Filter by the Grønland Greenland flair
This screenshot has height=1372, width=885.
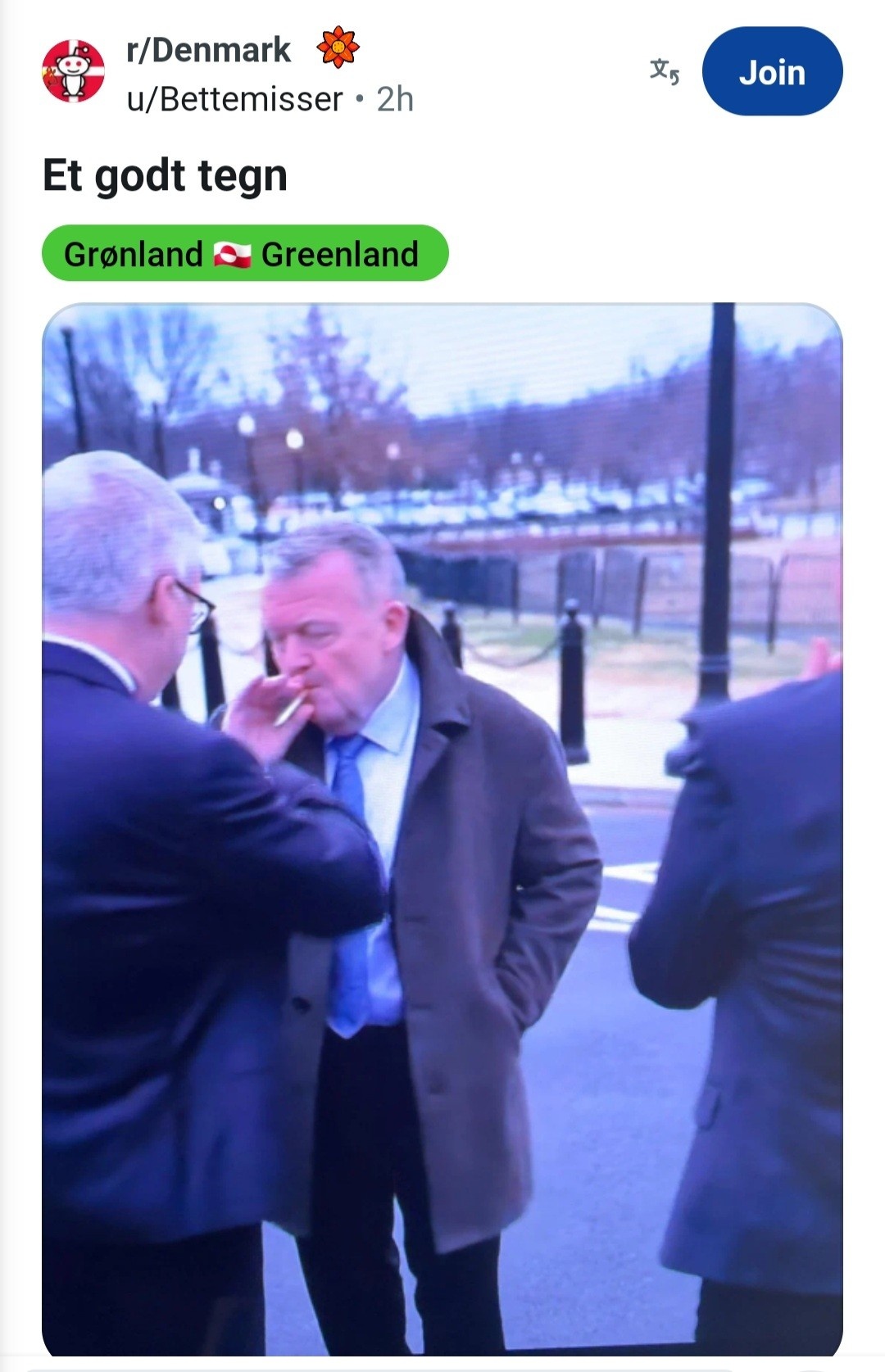click(x=244, y=254)
